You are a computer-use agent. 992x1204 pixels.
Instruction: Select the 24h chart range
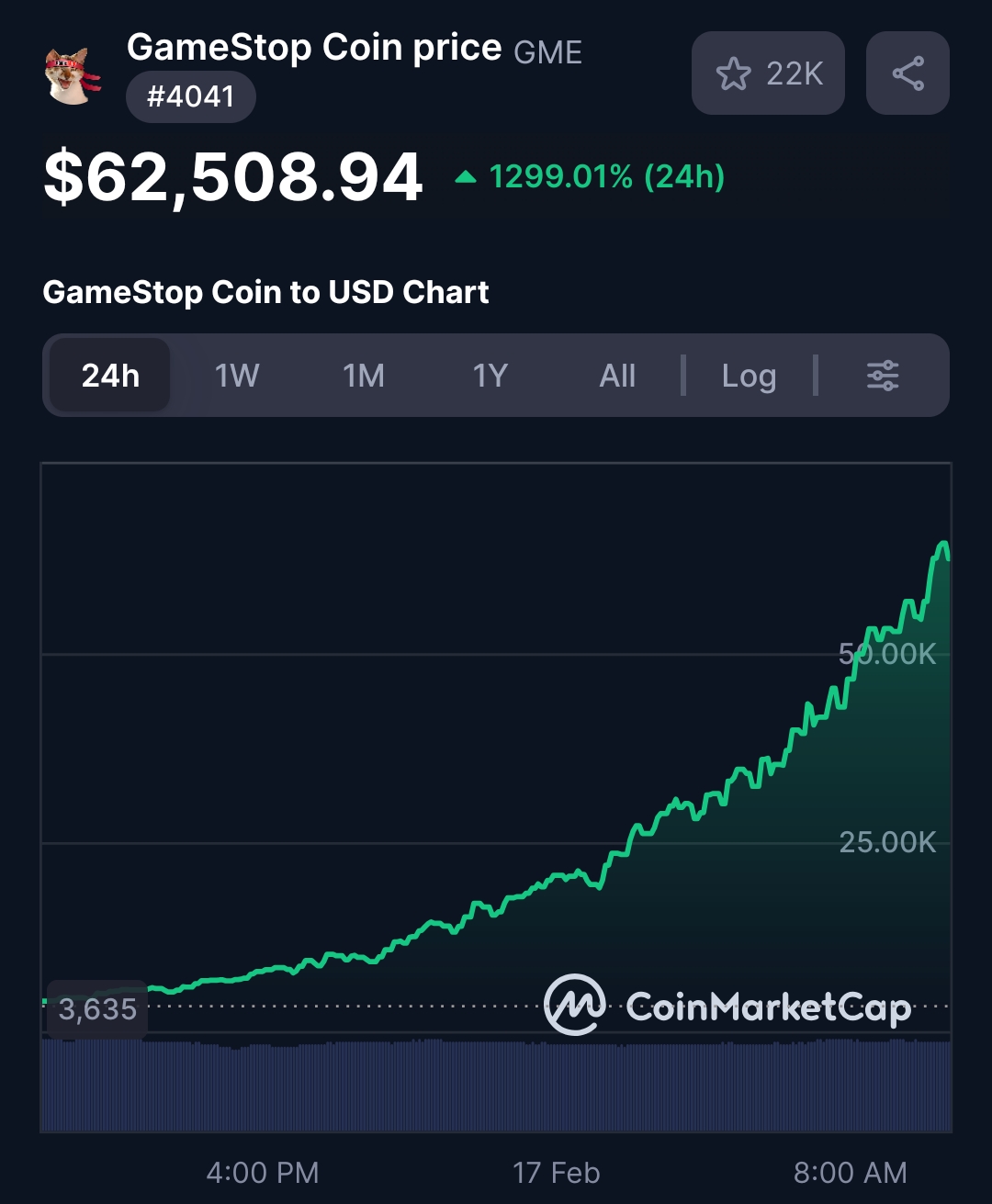point(110,376)
